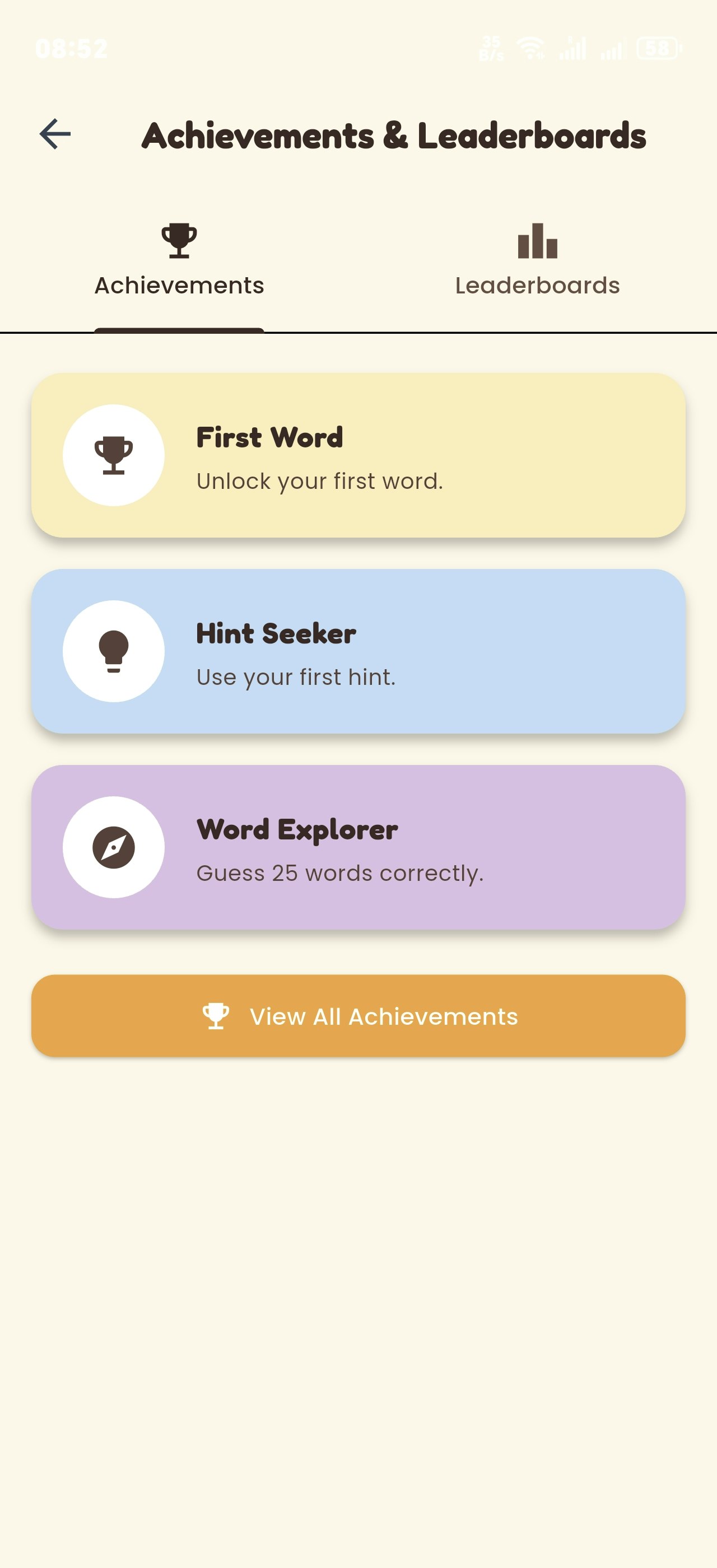Switch to the Leaderboards tab

tap(537, 284)
